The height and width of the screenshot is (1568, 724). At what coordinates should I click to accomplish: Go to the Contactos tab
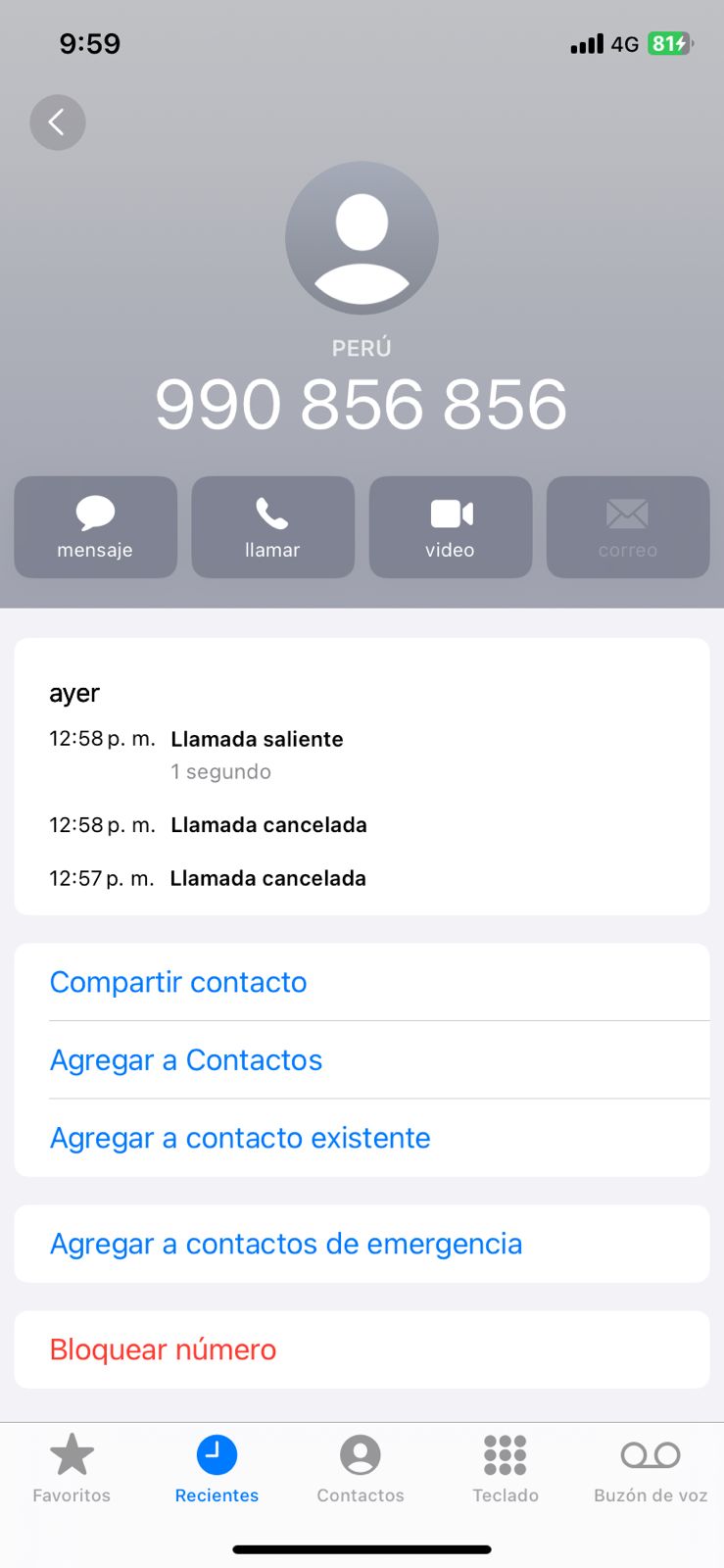pos(361,1467)
